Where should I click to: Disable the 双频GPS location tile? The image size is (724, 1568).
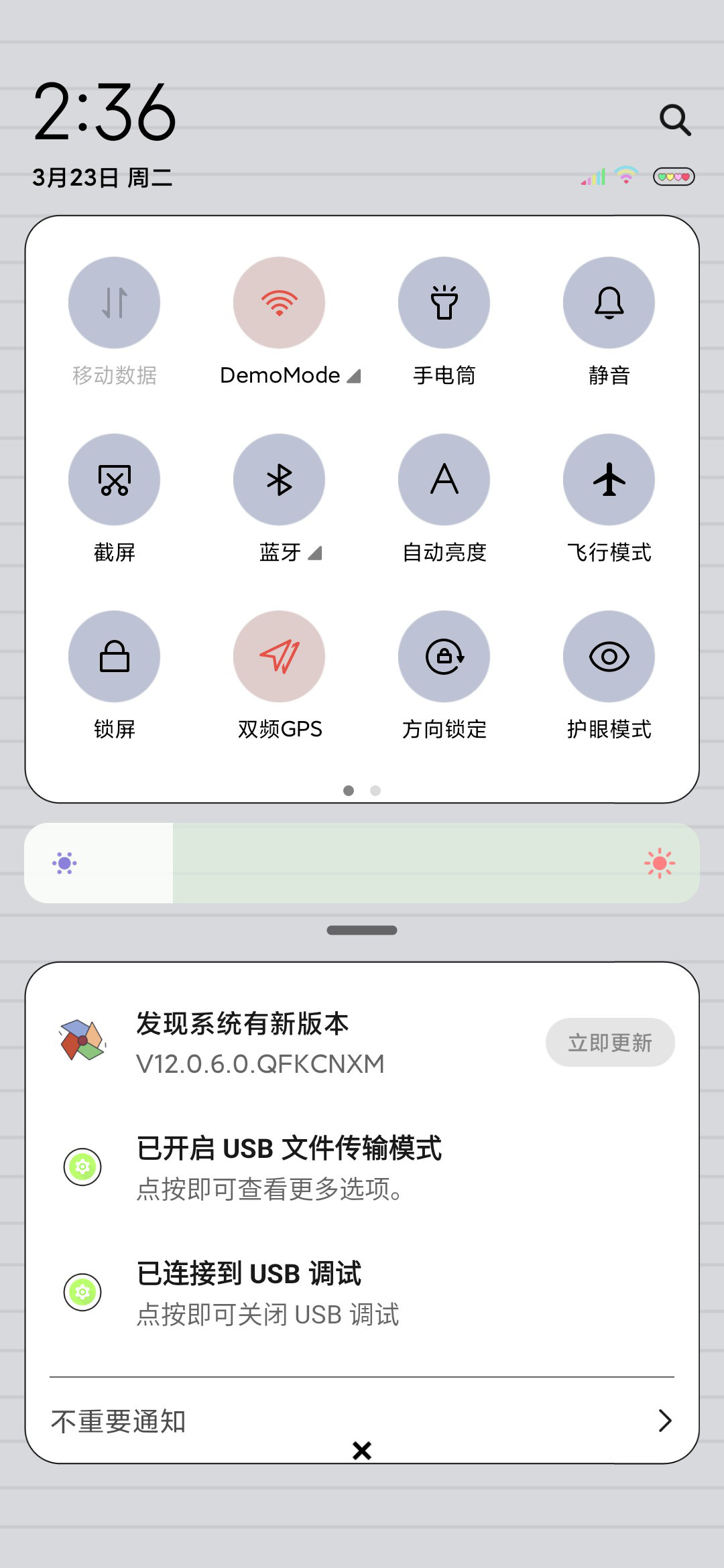coord(279,657)
